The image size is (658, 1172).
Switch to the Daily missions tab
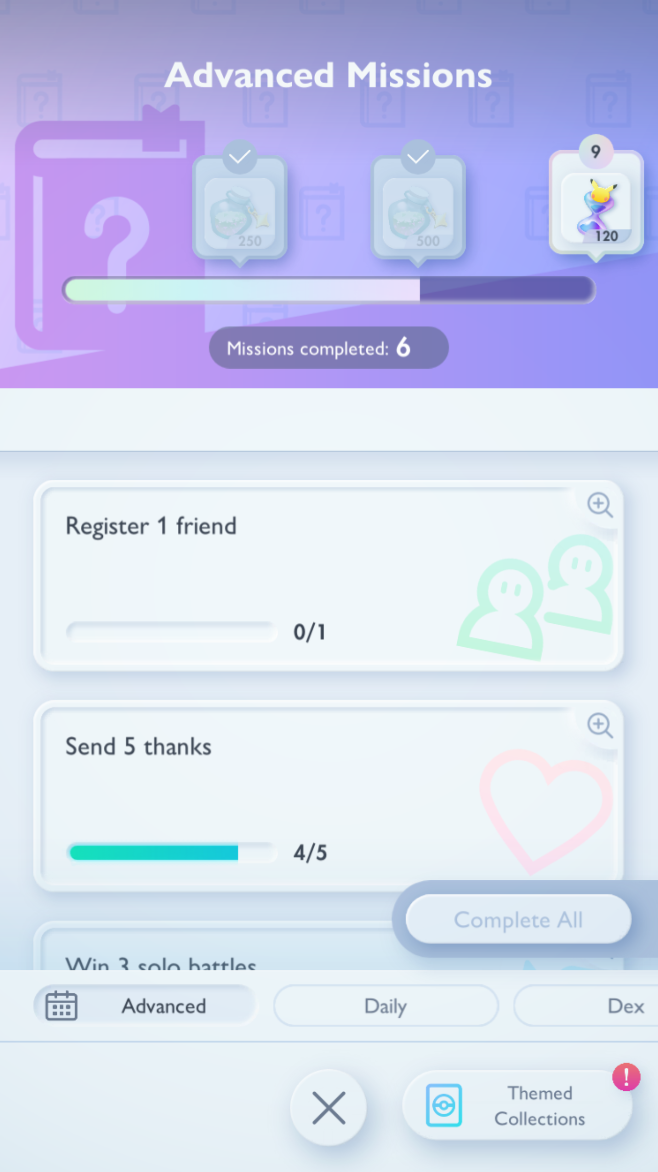385,1006
